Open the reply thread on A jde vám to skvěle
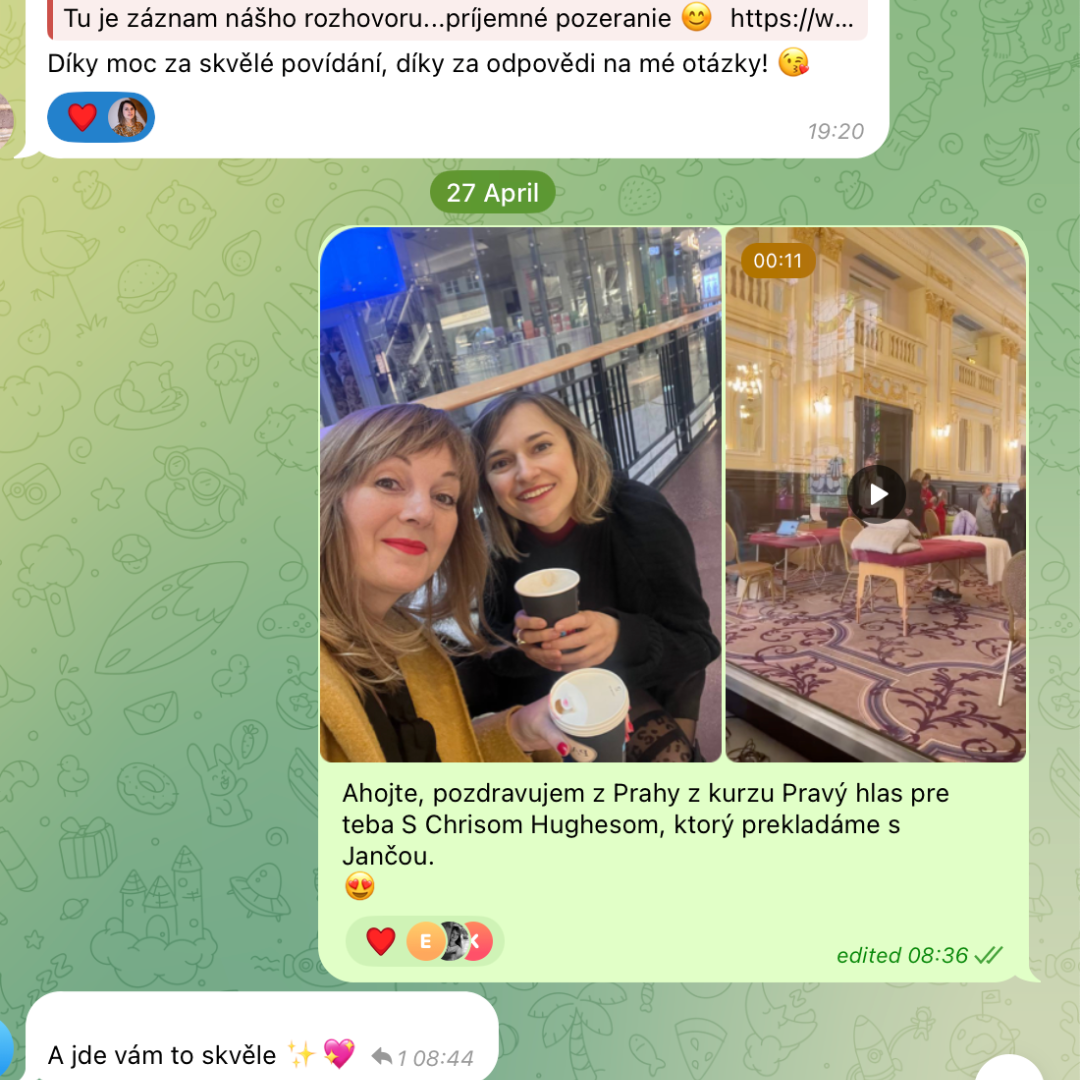Viewport: 1080px width, 1080px height. pos(392,1057)
